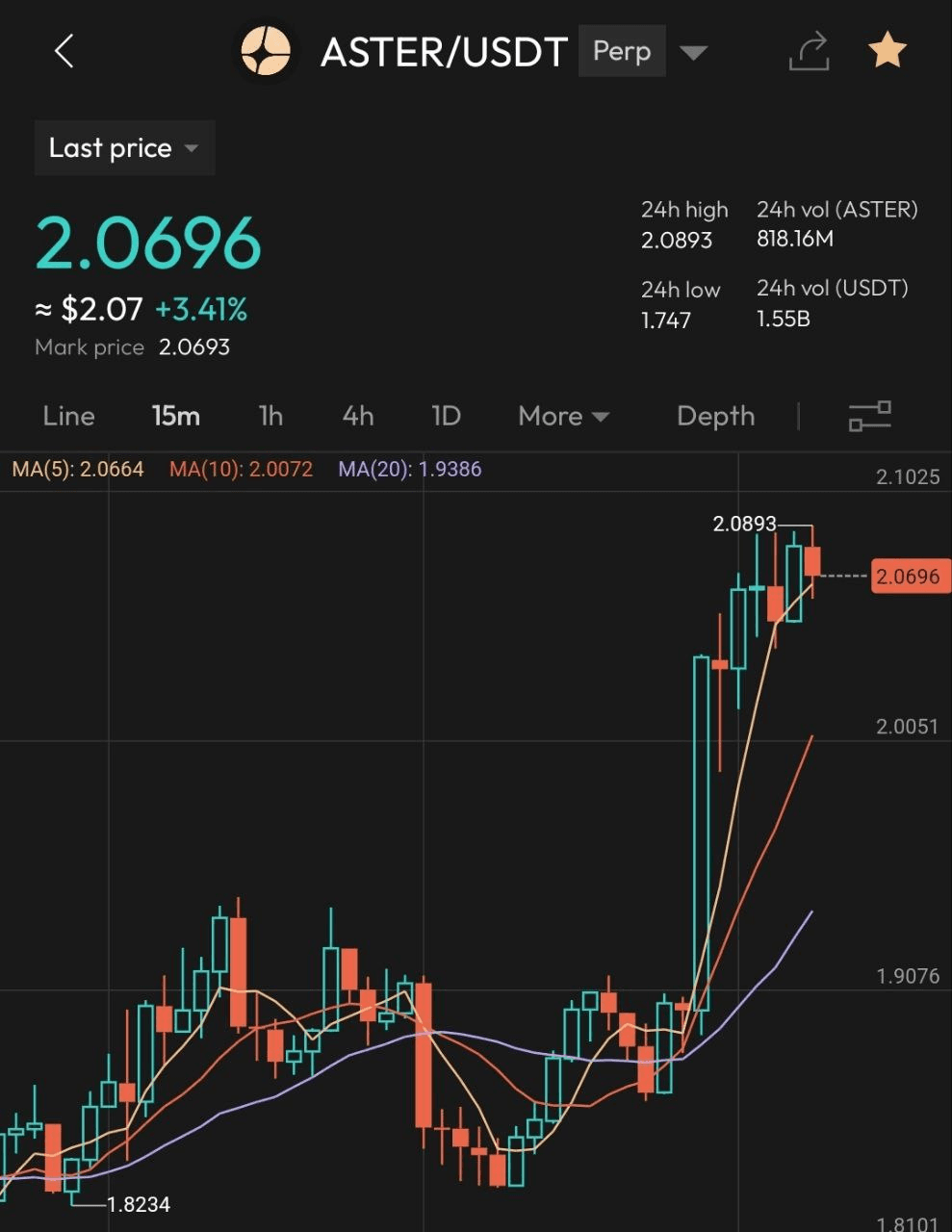Open the Last price dropdown
Viewport: 952px width, 1232px height.
coord(124,148)
